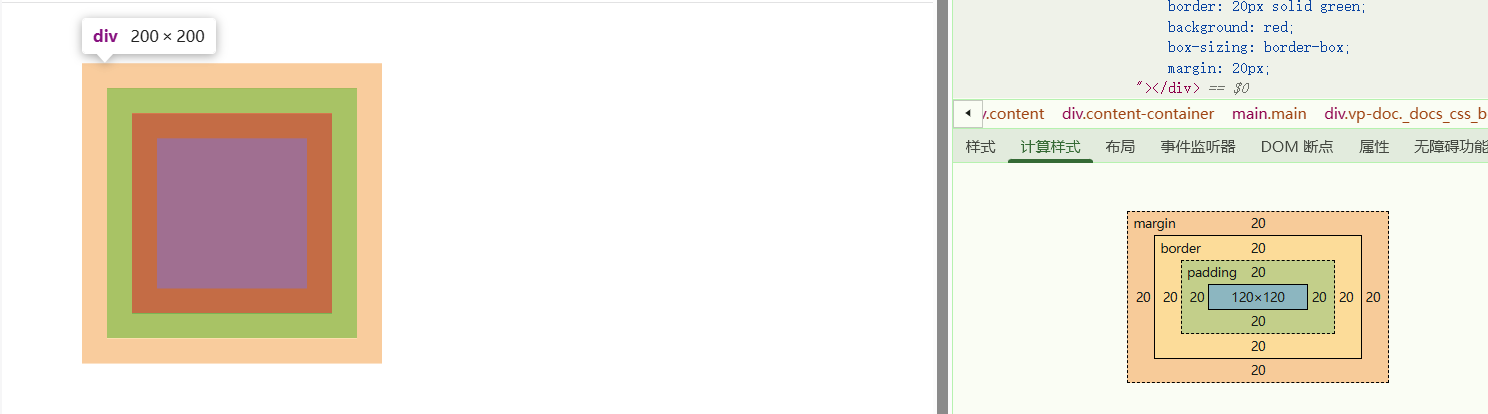The height and width of the screenshot is (414, 1488).
Task: Switch to the 属性 tab
Action: 1374,147
